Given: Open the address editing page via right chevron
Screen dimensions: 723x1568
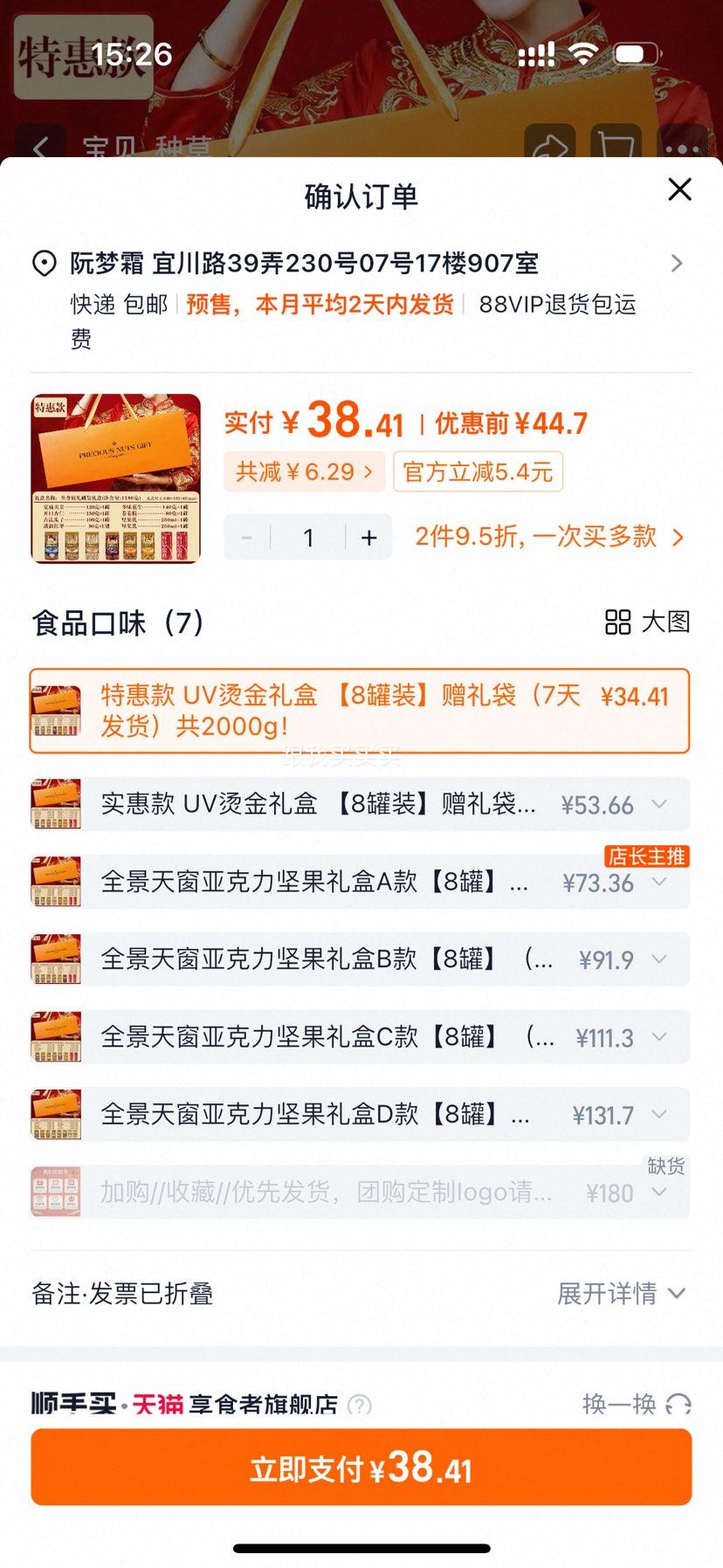Looking at the screenshot, I should pos(678,263).
